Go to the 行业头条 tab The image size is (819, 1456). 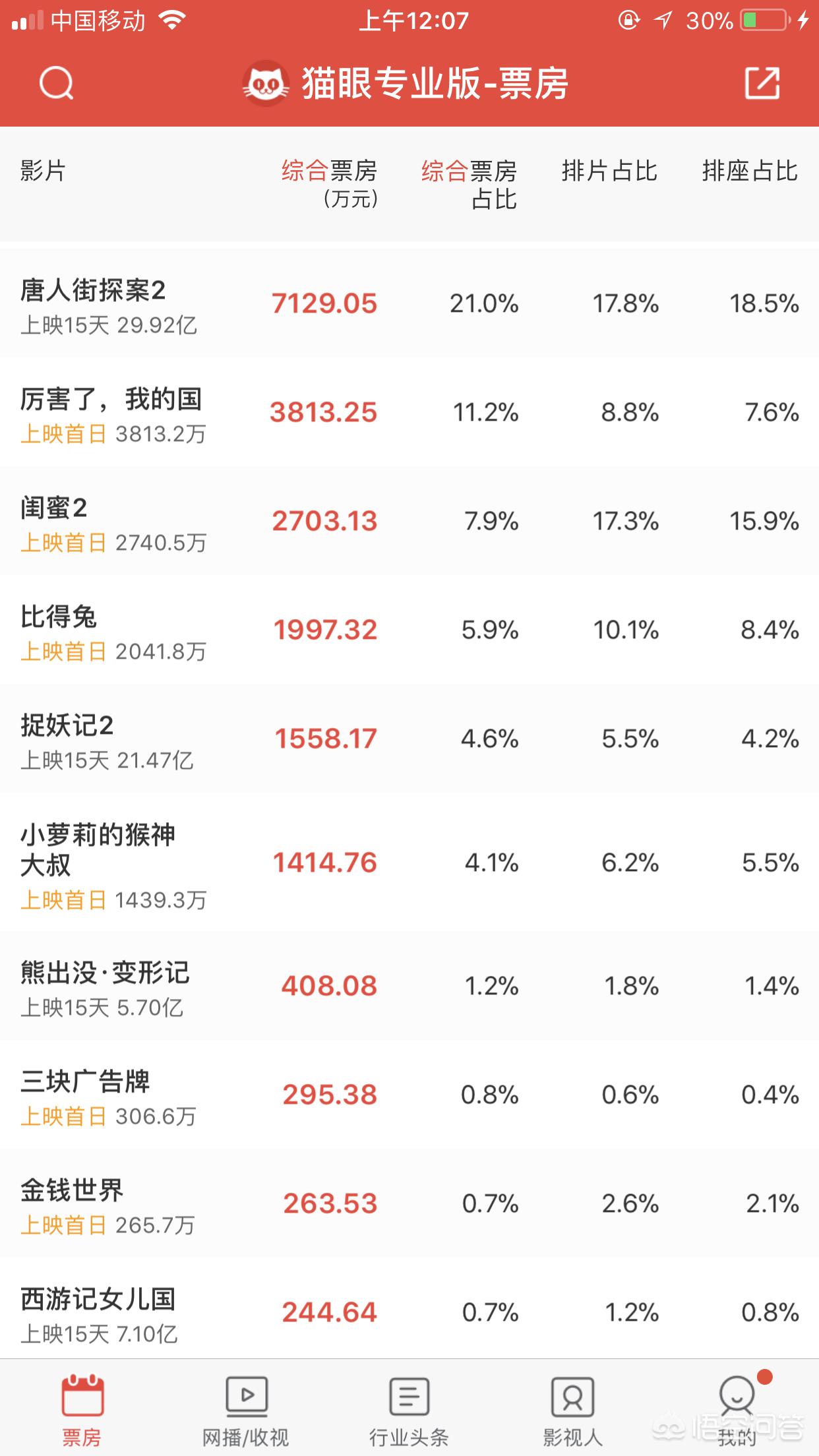click(409, 1409)
